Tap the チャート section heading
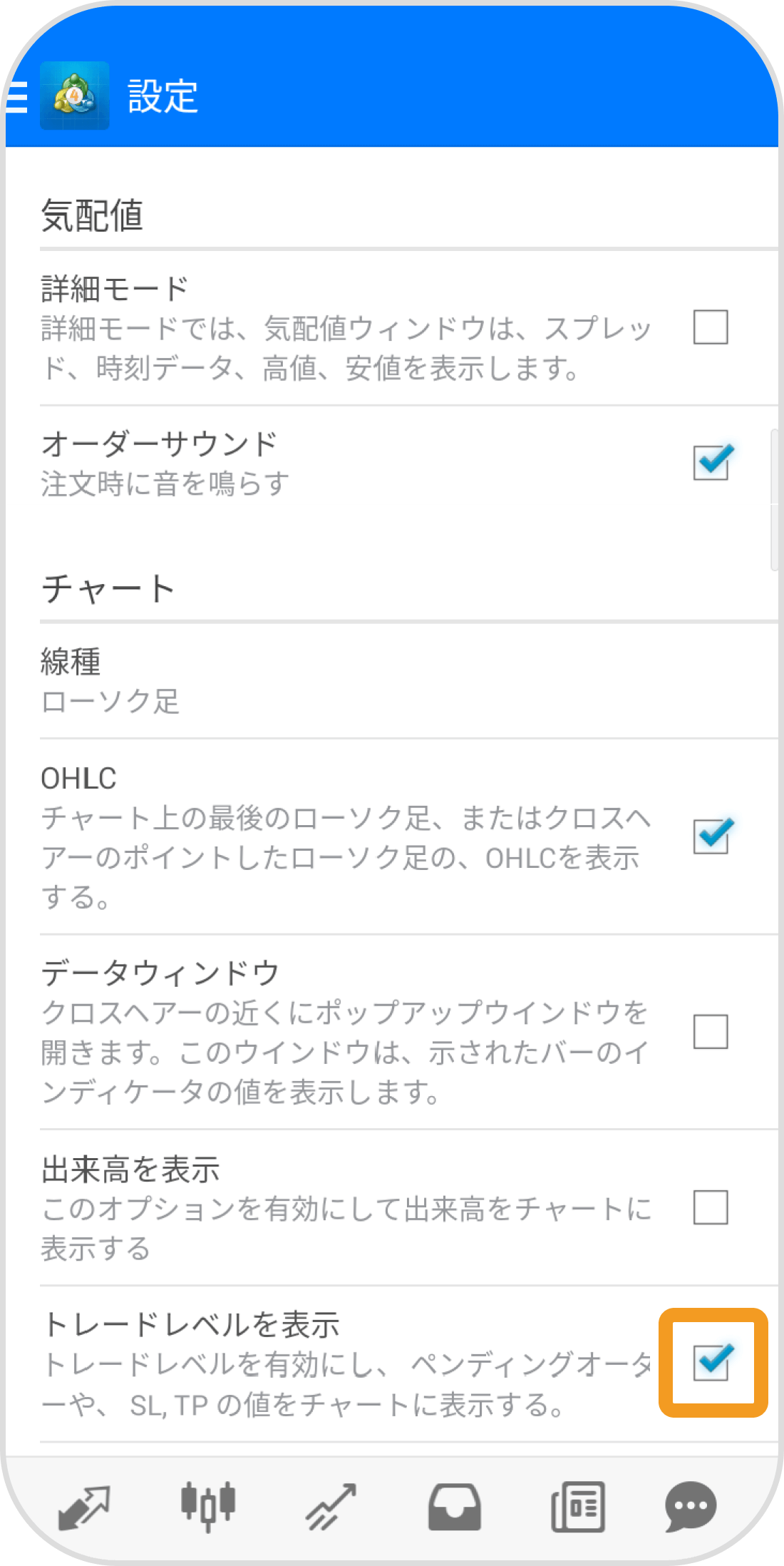The width and height of the screenshot is (784, 1566). pyautogui.click(x=107, y=585)
